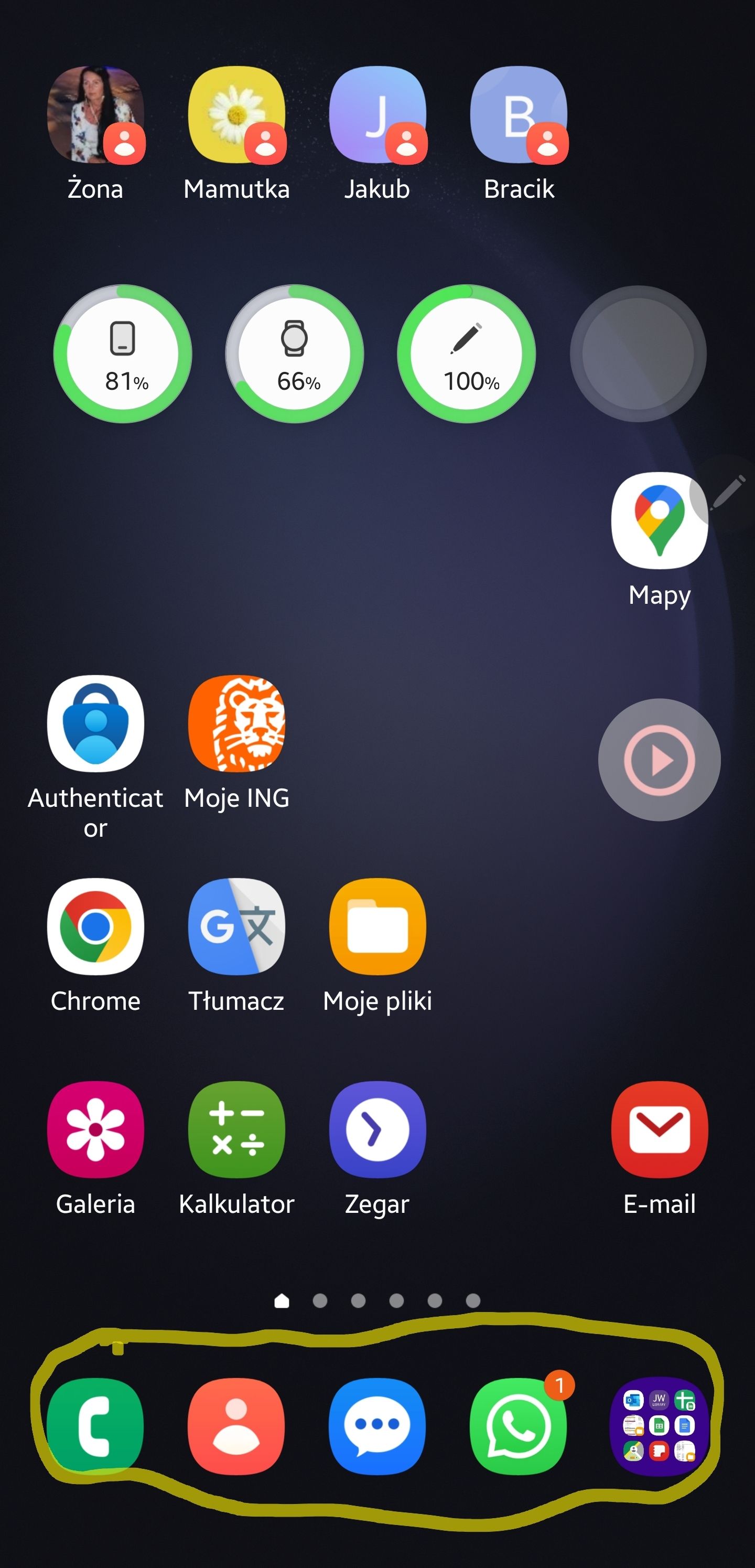755x1568 pixels.
Task: Launch the Moje ING banking app
Action: (x=236, y=723)
